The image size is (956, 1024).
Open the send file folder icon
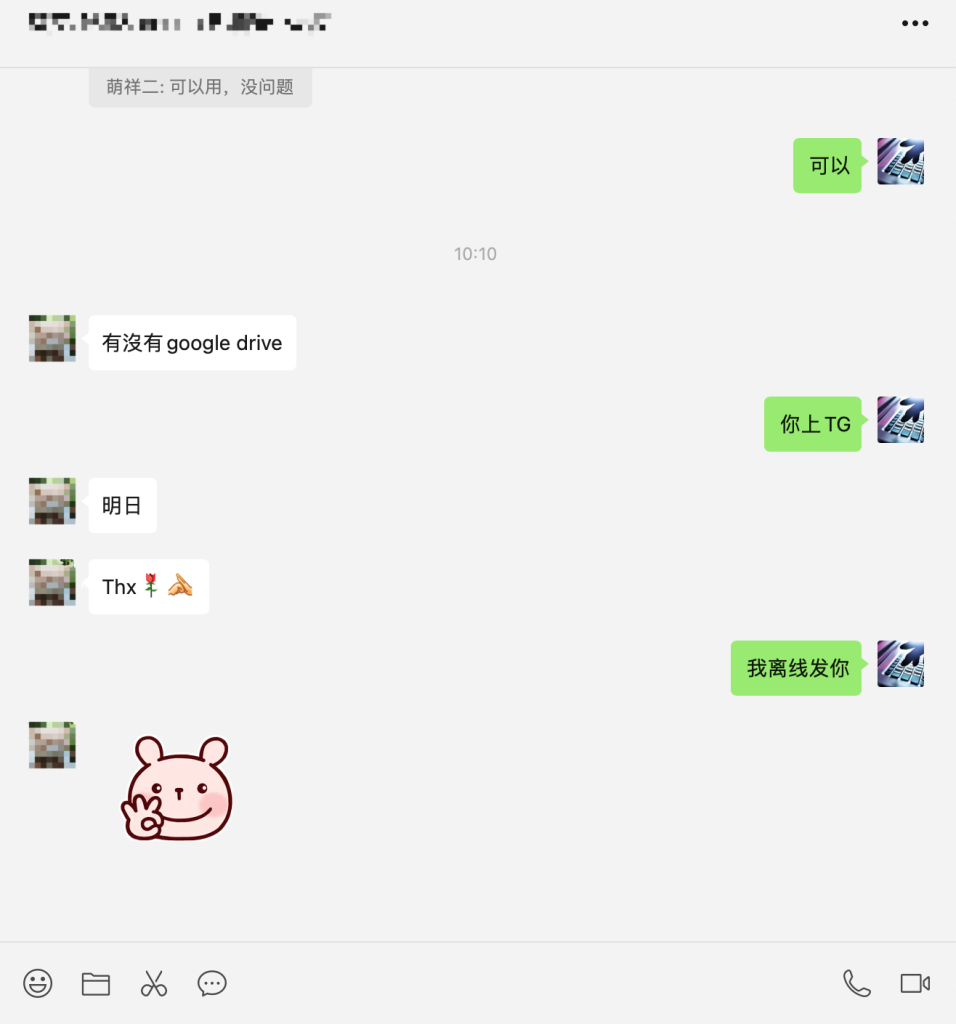pyautogui.click(x=96, y=983)
